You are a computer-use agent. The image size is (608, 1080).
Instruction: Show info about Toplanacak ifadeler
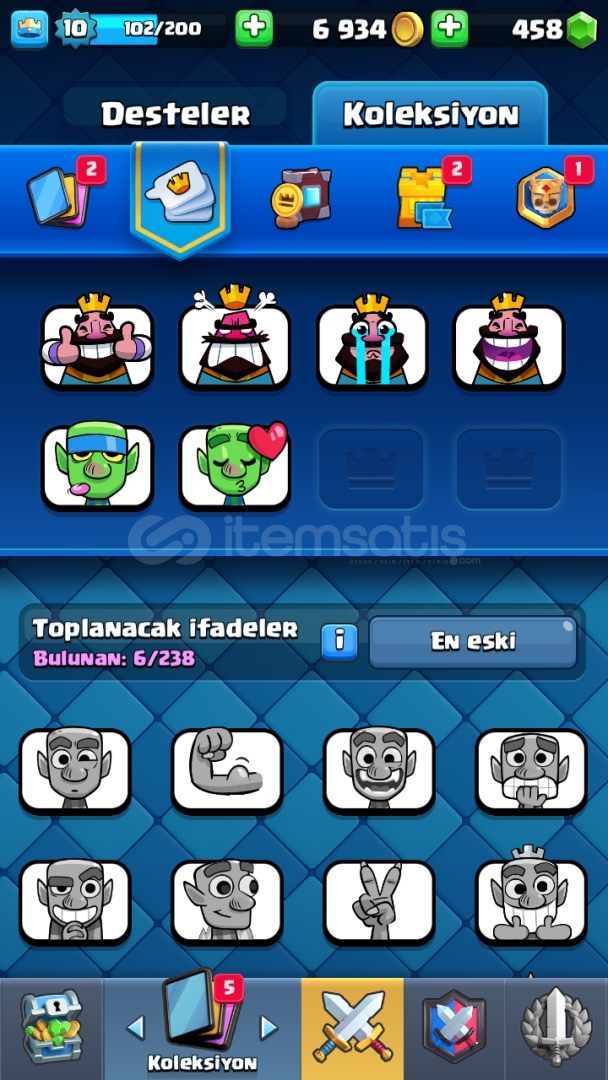(x=339, y=641)
